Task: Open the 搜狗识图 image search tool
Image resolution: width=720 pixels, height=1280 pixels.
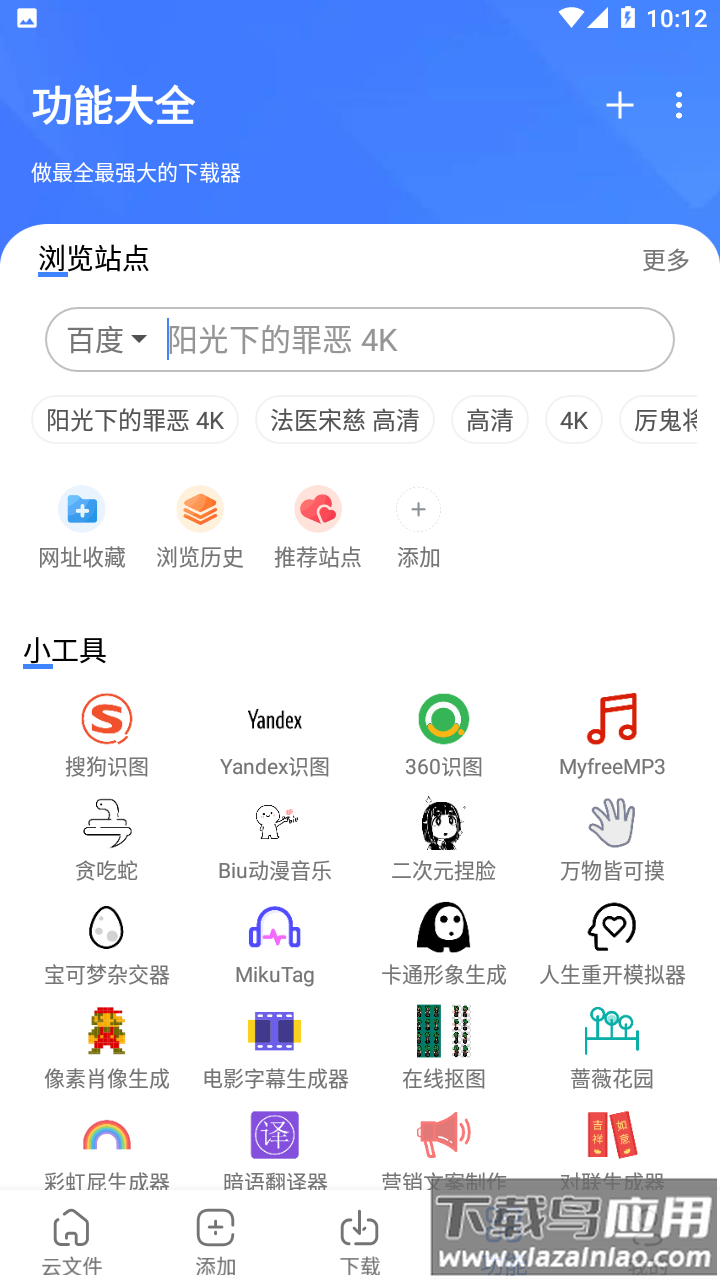Action: [106, 735]
